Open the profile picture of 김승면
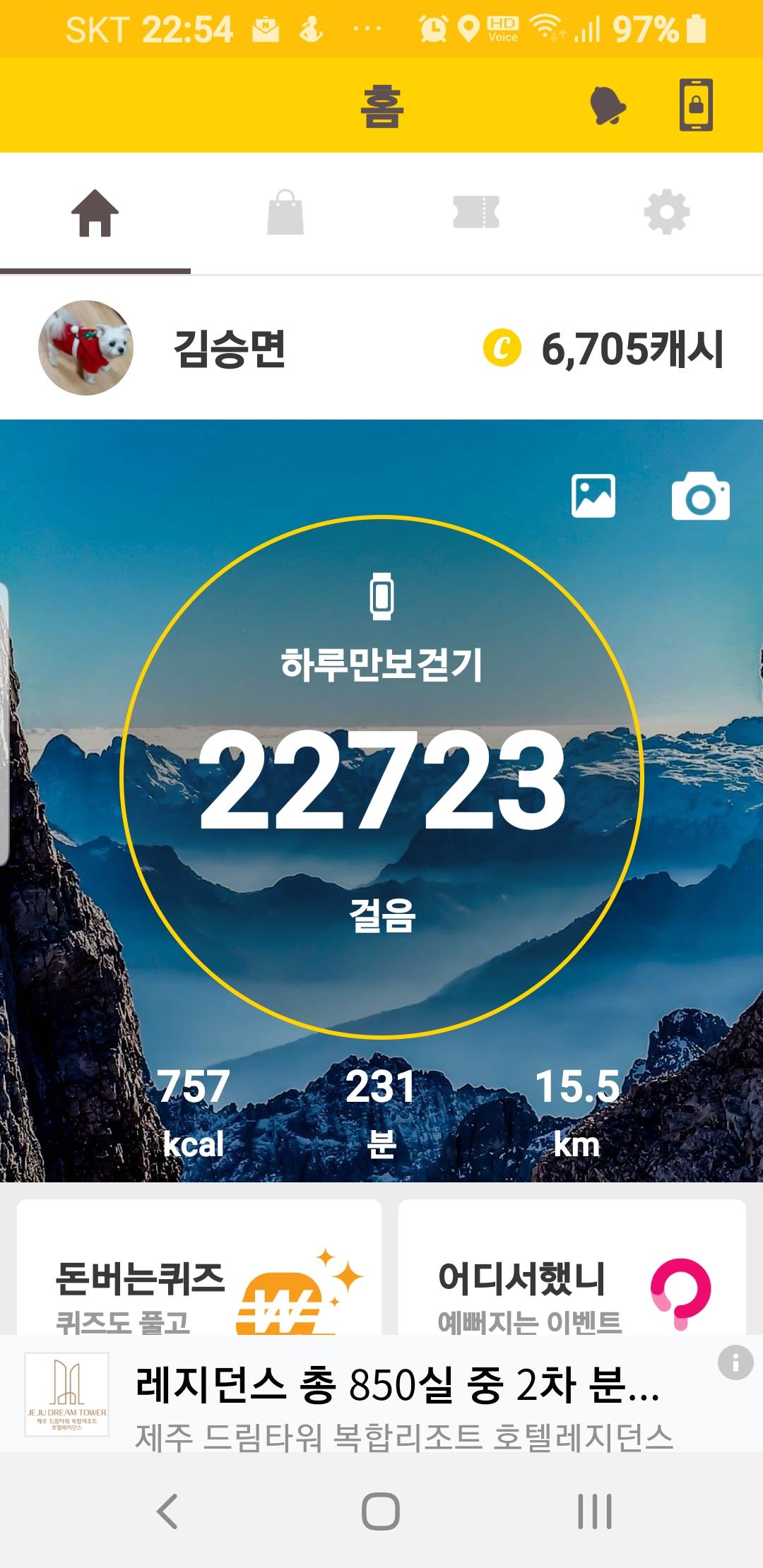Viewport: 763px width, 1568px height. [85, 348]
